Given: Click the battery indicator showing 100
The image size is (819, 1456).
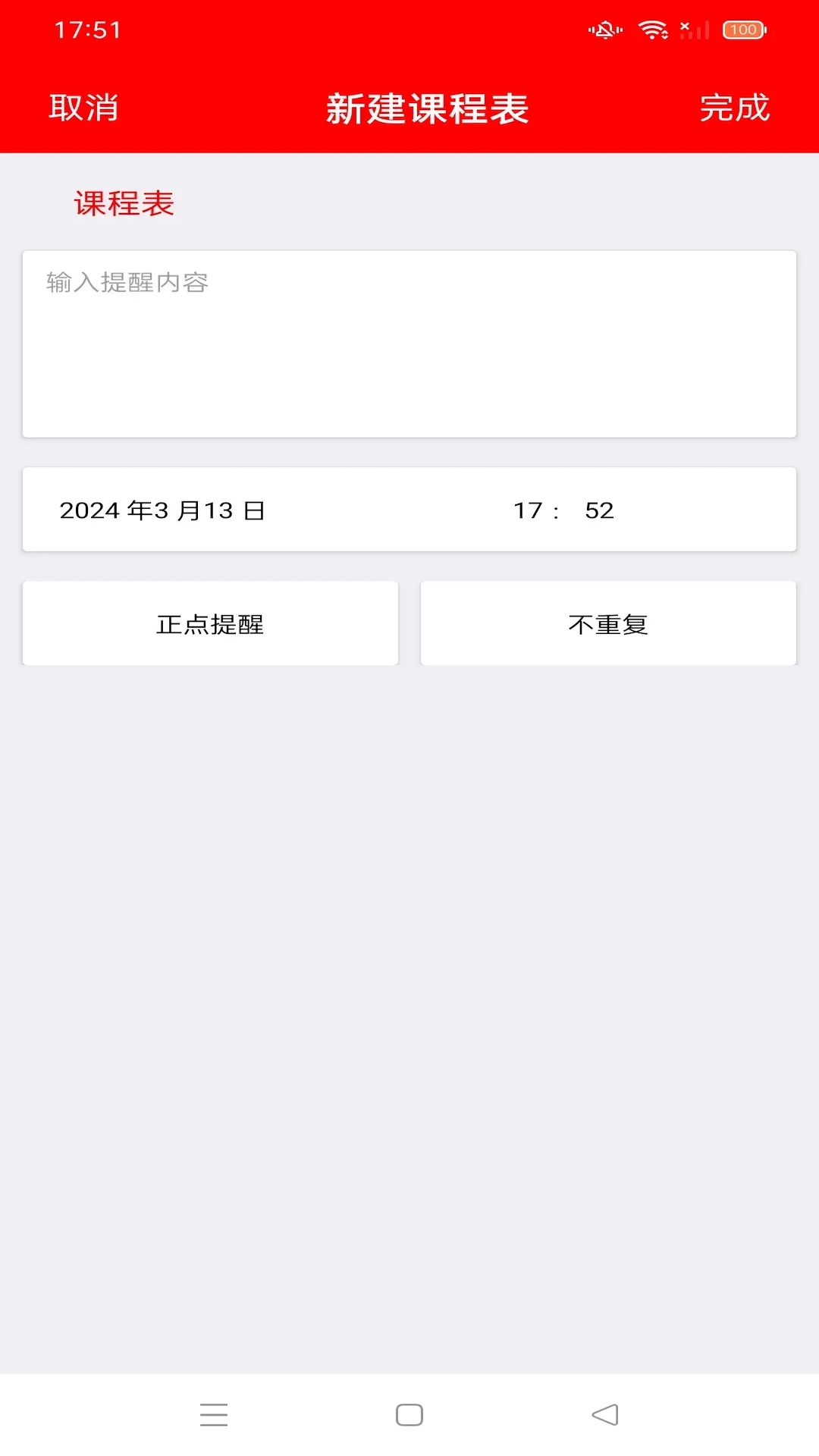Looking at the screenshot, I should [x=745, y=30].
